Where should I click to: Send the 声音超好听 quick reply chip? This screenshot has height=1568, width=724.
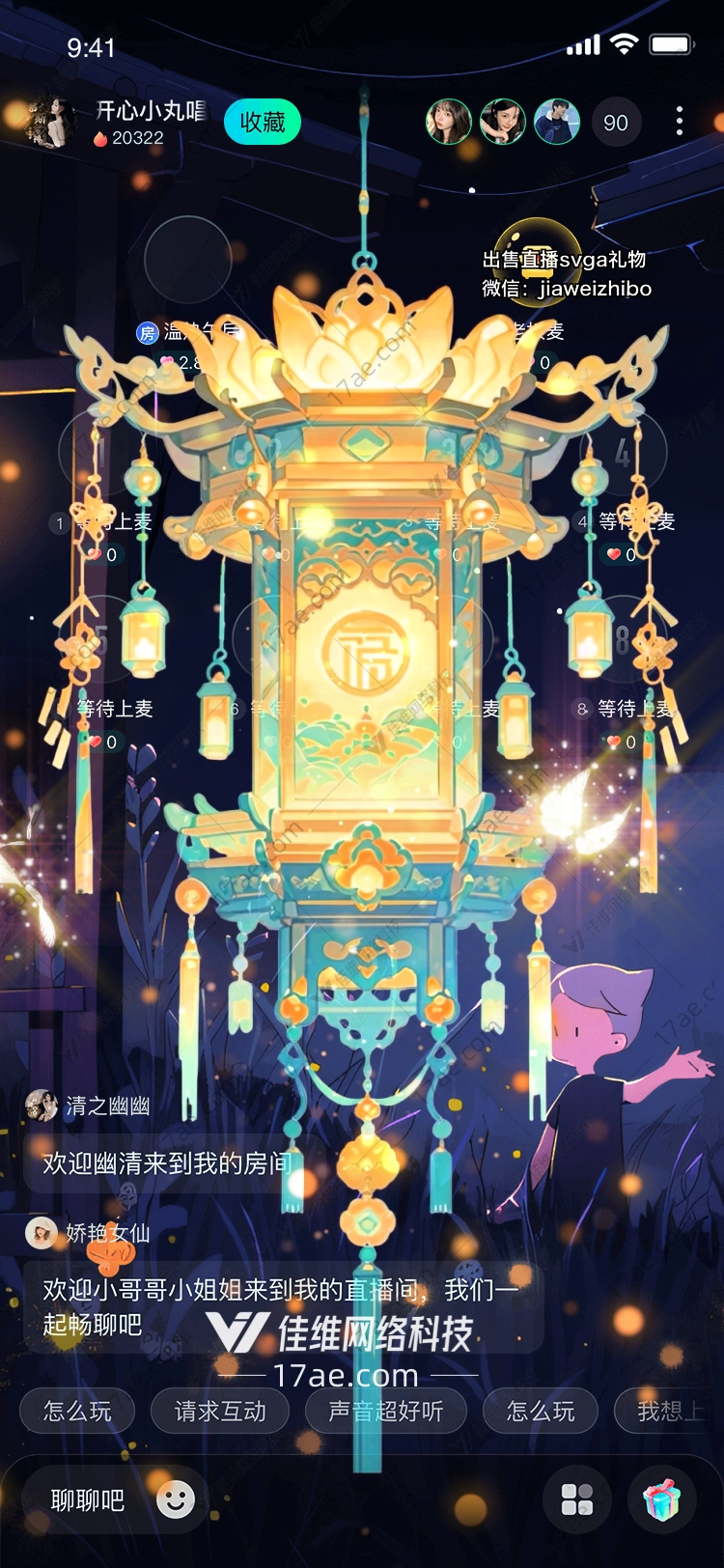pos(386,1412)
